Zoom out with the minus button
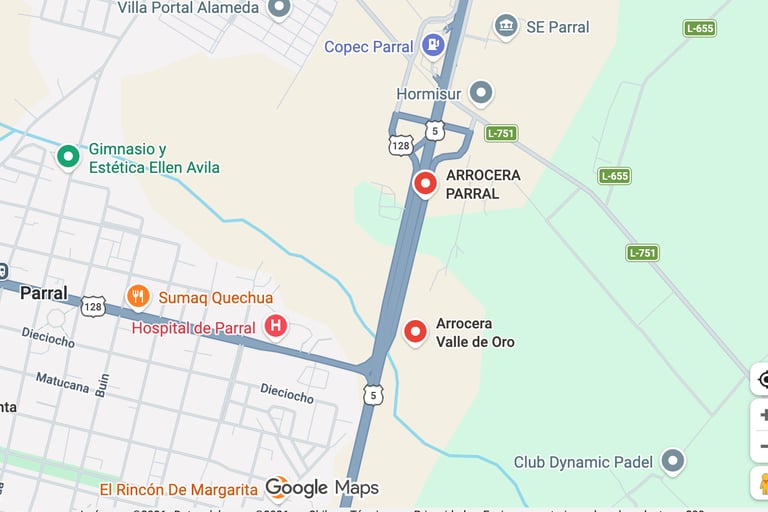The height and width of the screenshot is (512, 768). [x=761, y=446]
